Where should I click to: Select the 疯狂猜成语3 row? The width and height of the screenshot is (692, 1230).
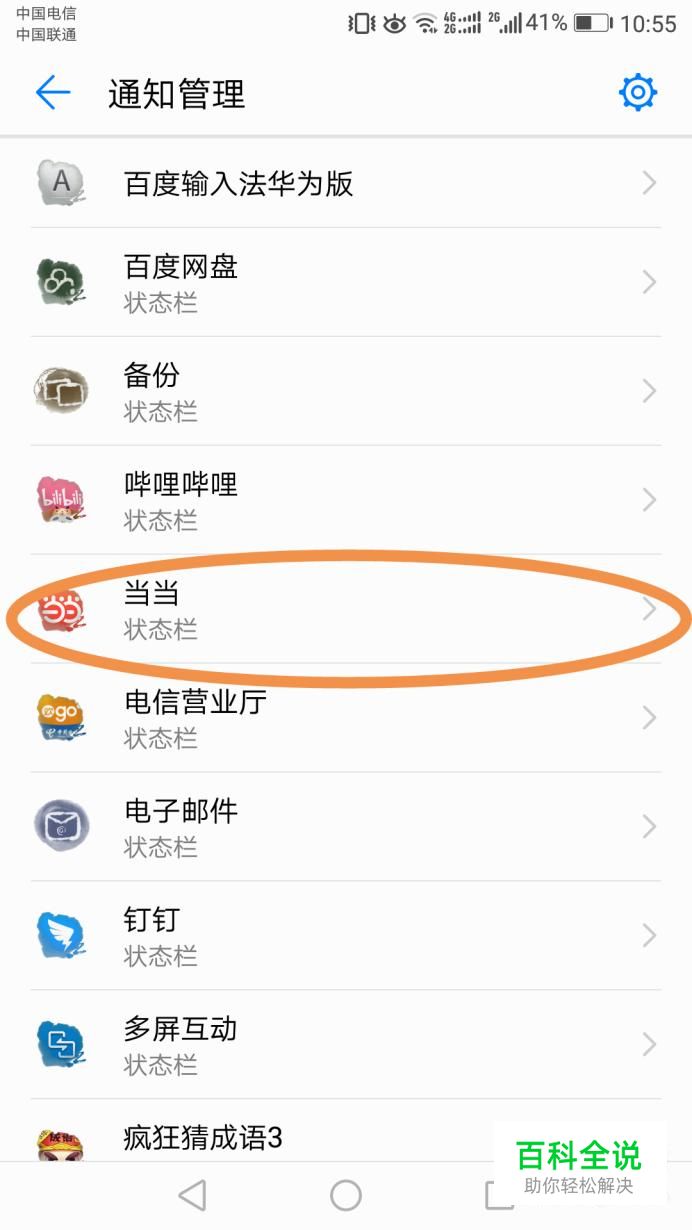(x=346, y=1131)
